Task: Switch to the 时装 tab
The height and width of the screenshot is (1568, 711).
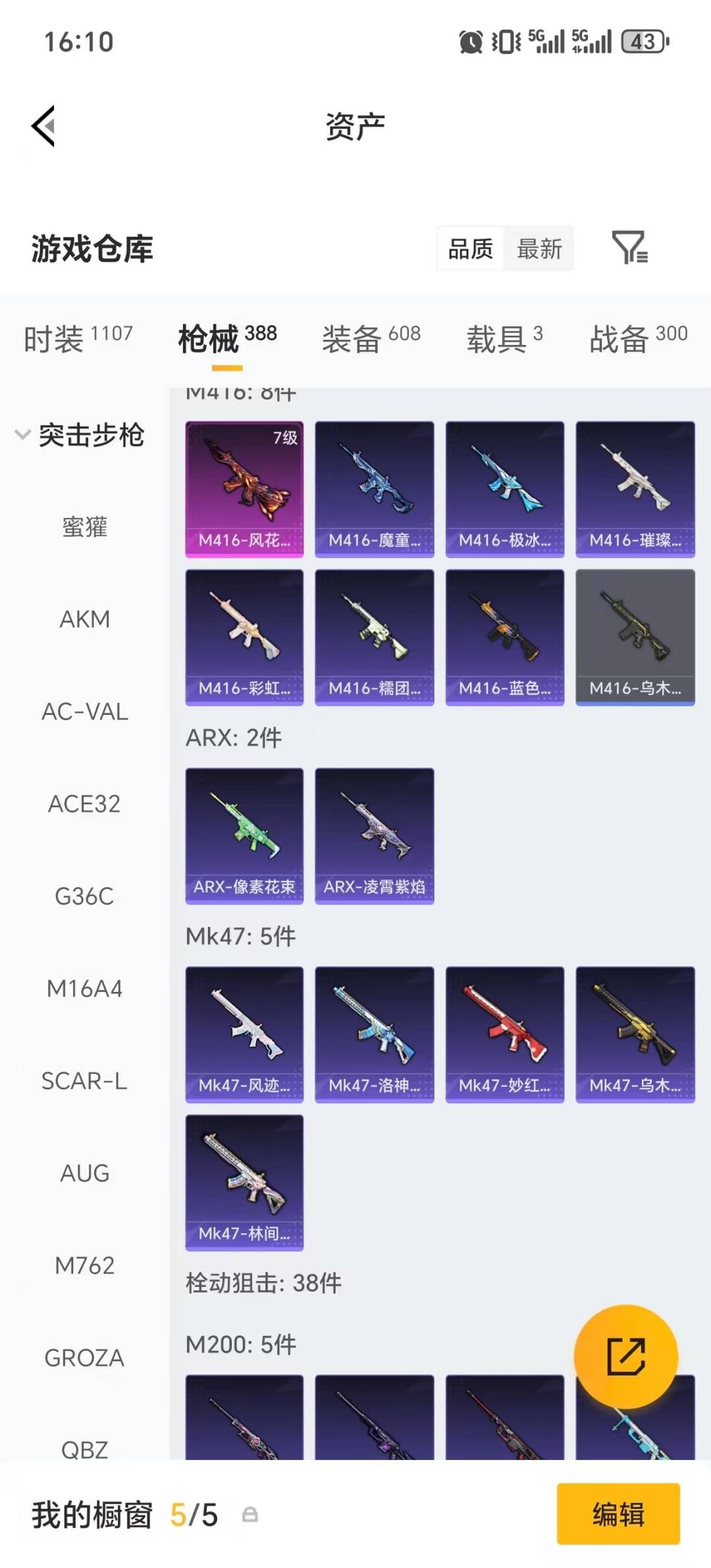Action: 78,338
